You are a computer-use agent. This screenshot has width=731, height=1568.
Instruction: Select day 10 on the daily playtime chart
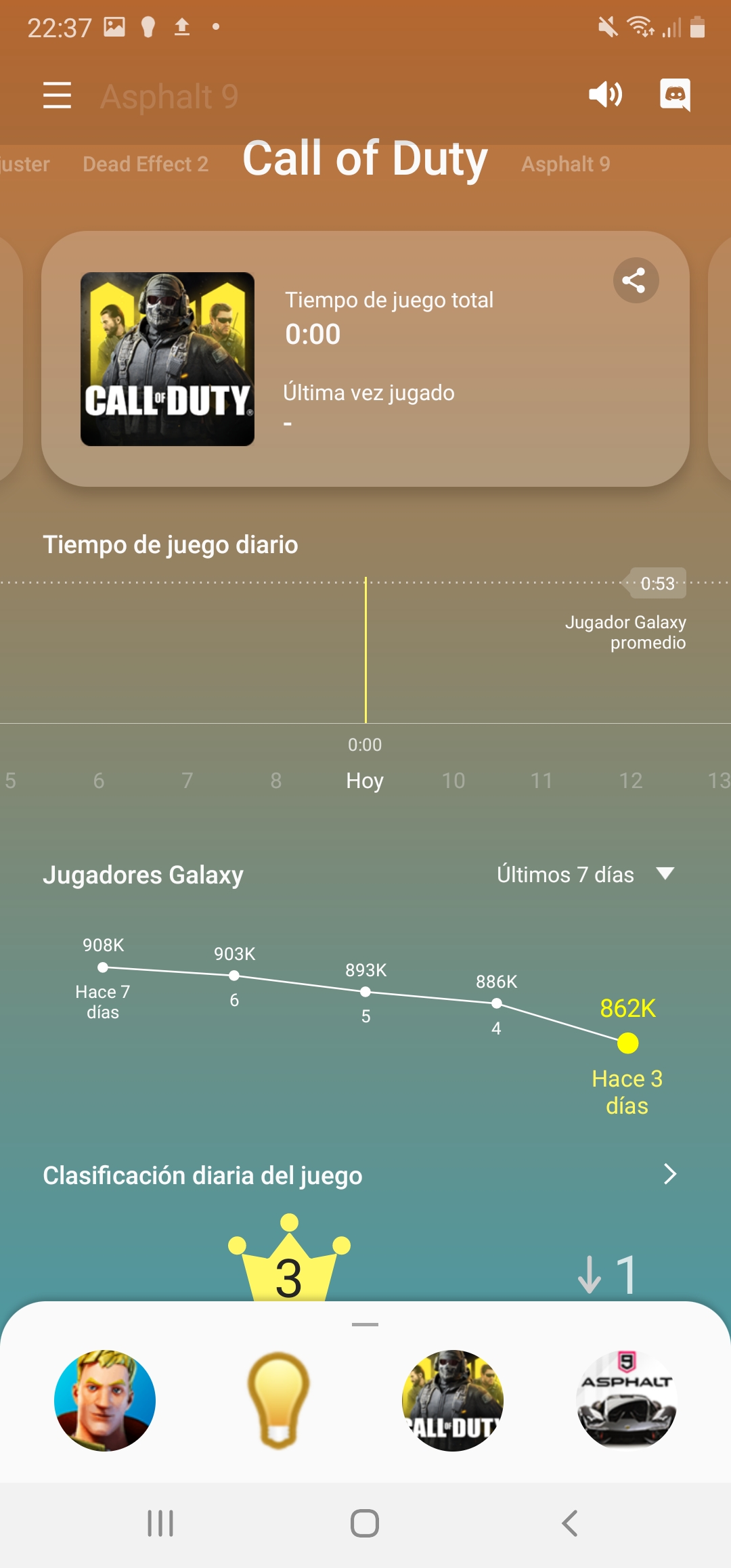pyautogui.click(x=453, y=781)
